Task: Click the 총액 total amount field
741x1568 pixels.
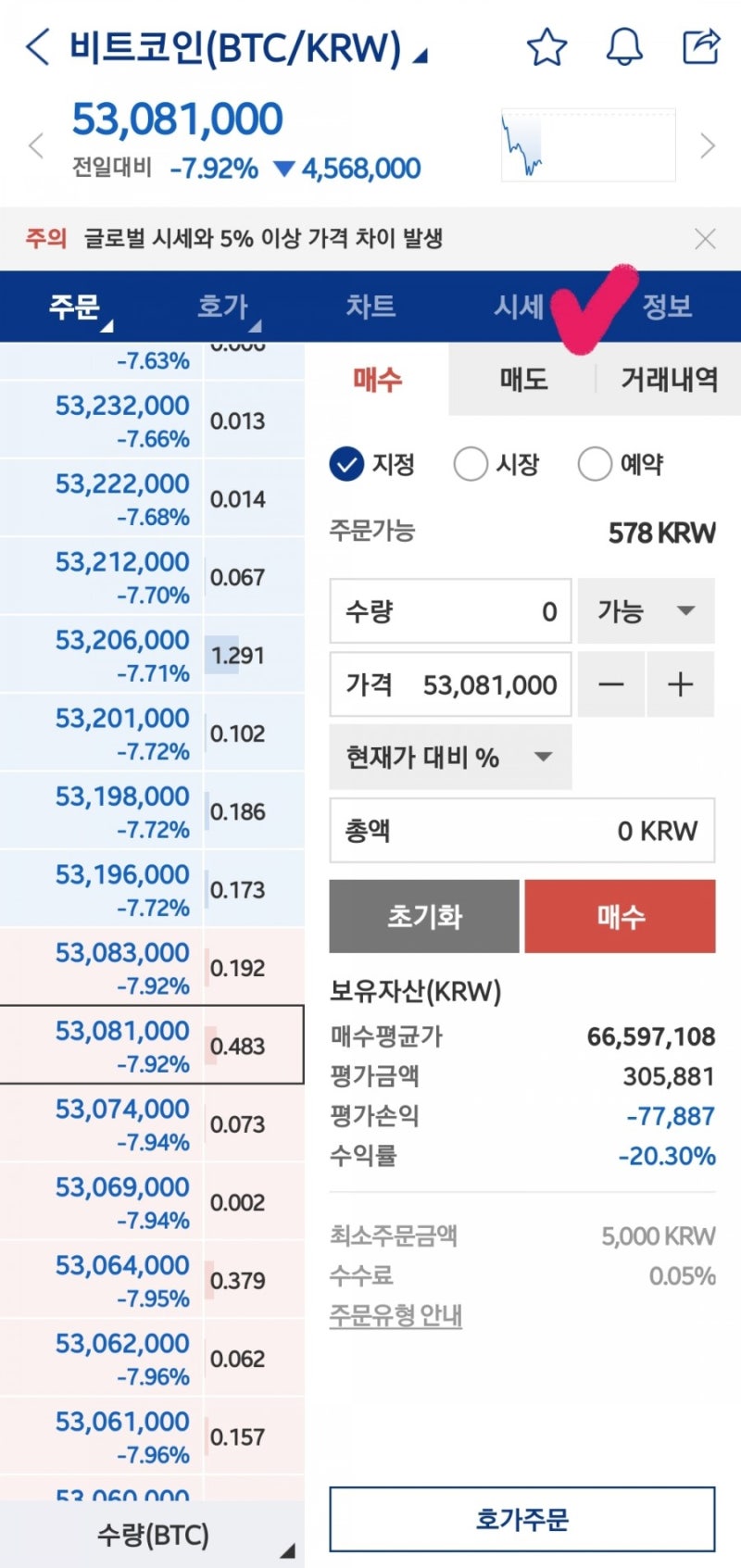Action: click(522, 831)
